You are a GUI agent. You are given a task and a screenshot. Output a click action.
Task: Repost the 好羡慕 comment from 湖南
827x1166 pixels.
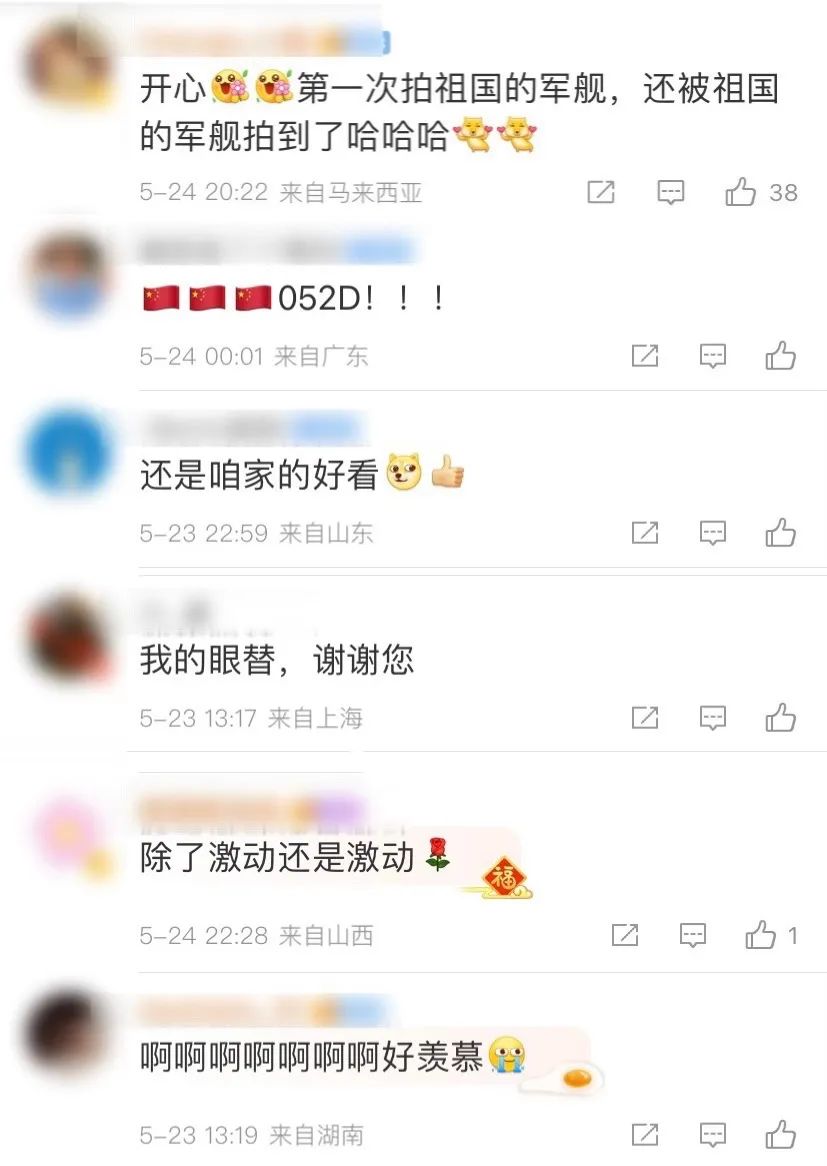pos(645,1135)
